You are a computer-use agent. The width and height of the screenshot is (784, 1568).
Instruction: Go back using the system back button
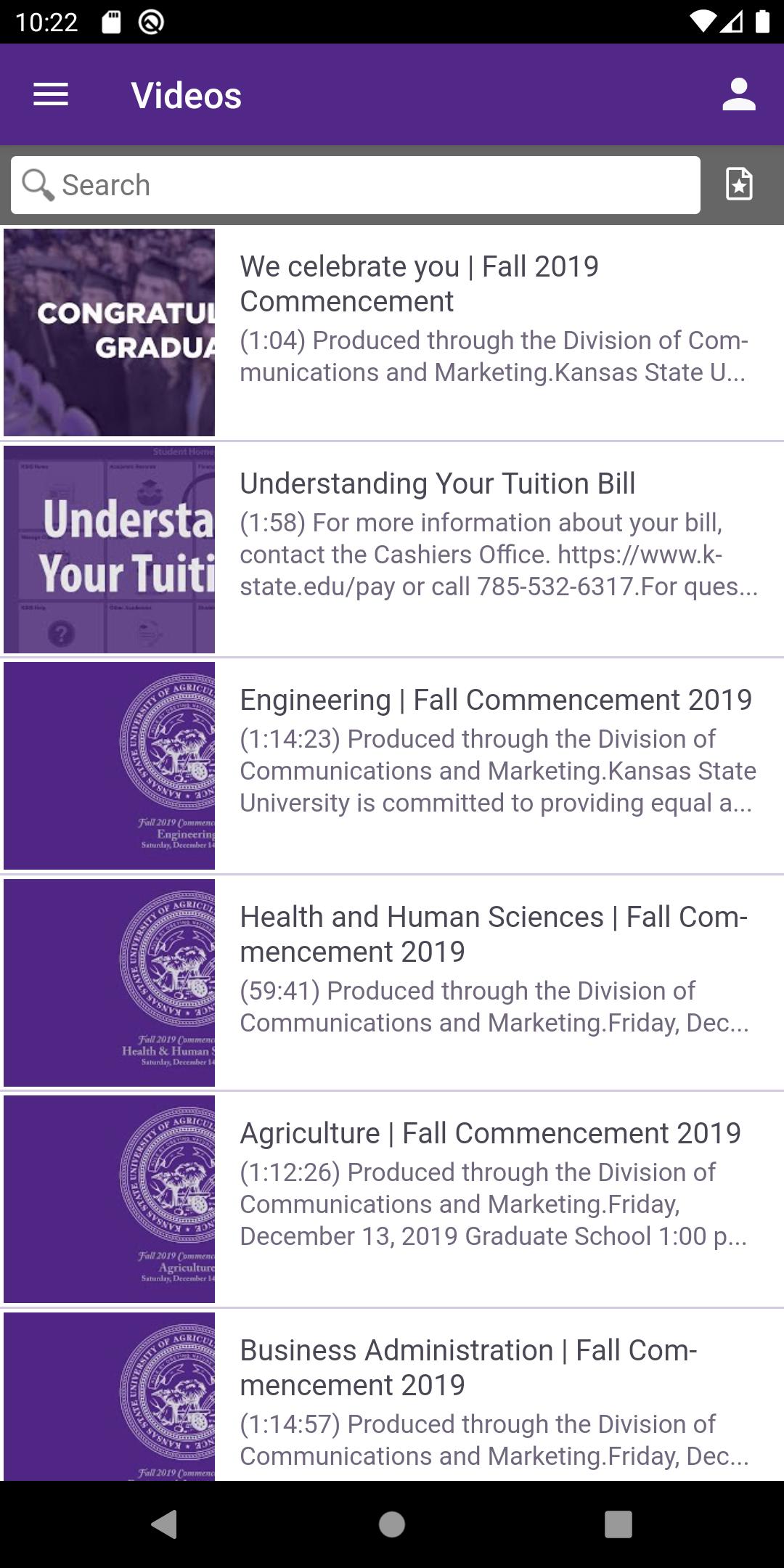click(165, 1524)
